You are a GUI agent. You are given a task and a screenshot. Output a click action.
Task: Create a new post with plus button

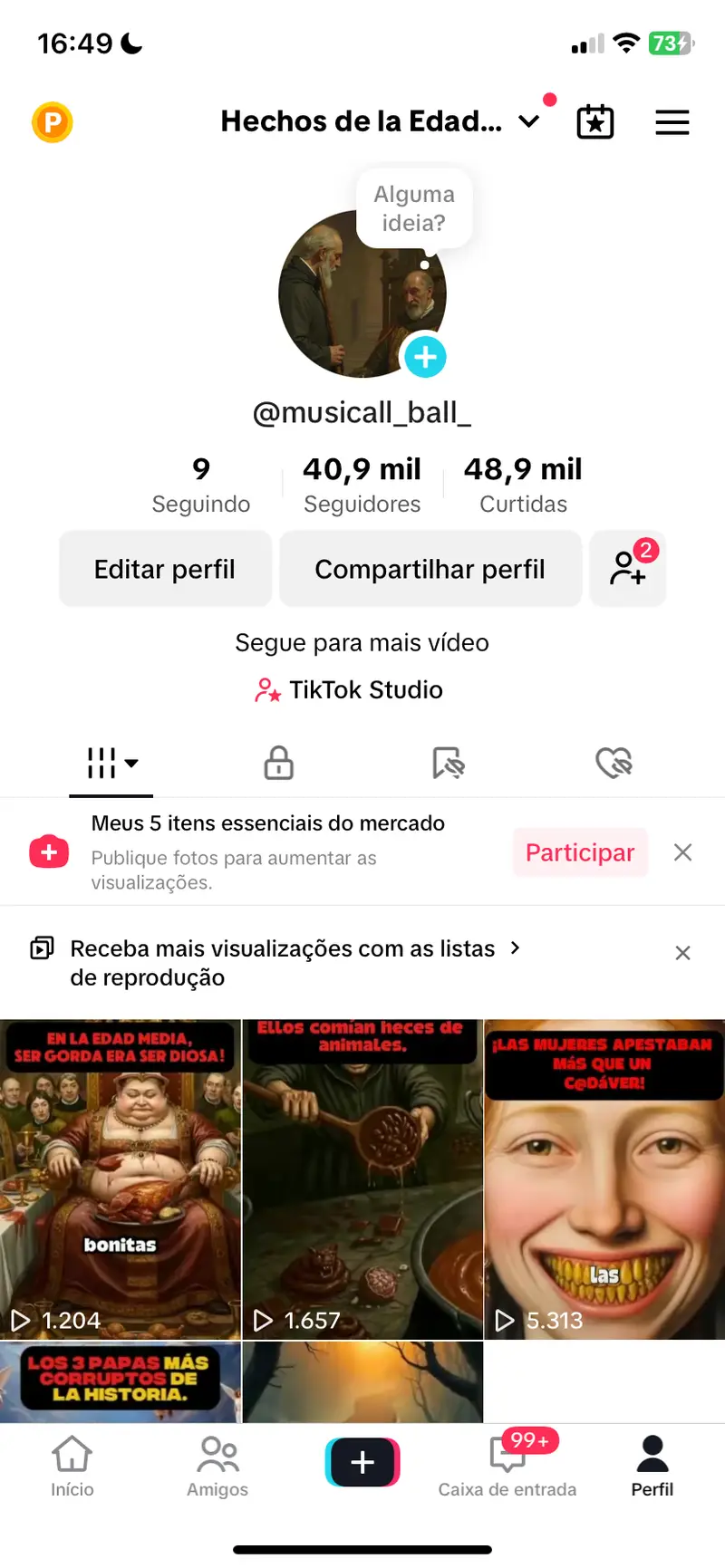click(362, 1462)
